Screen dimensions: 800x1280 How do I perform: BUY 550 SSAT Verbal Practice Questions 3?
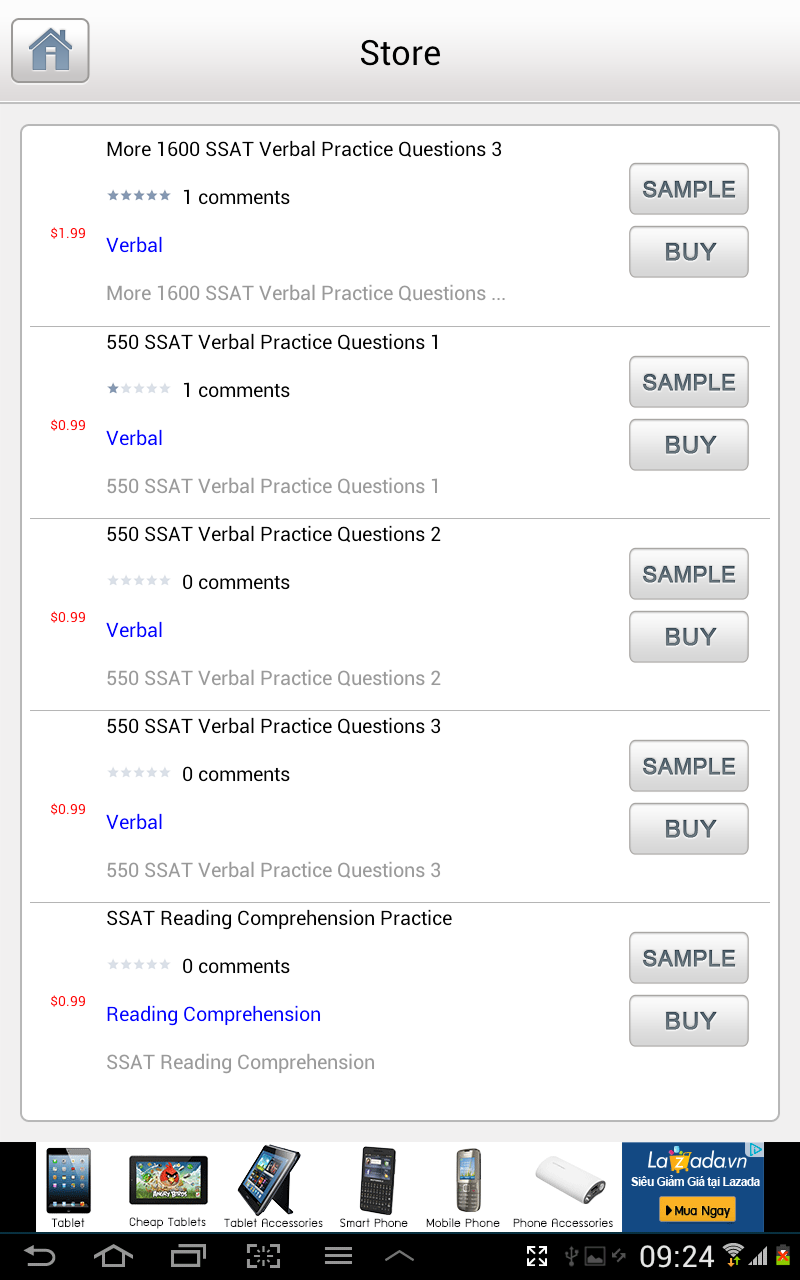(x=688, y=828)
